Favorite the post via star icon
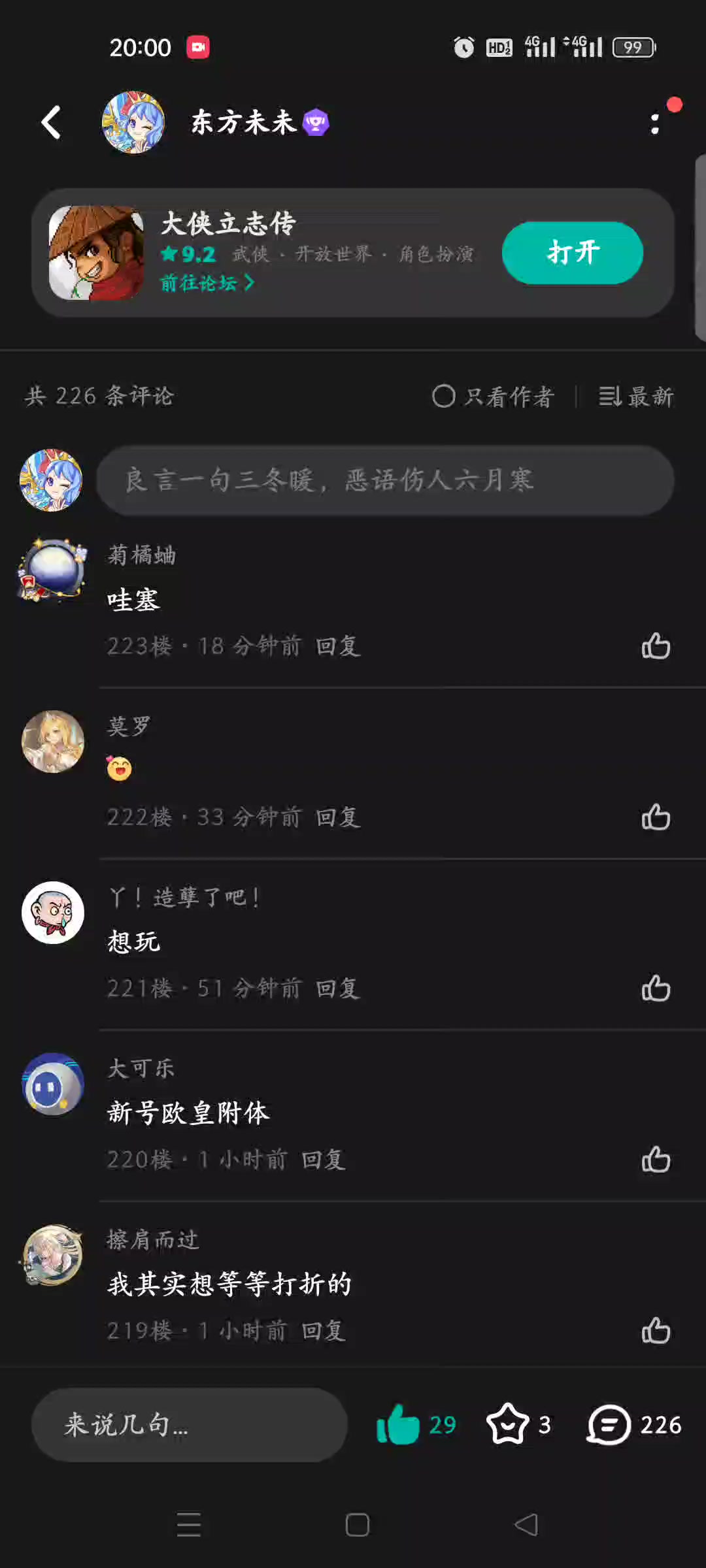706x1568 pixels. coord(508,1424)
